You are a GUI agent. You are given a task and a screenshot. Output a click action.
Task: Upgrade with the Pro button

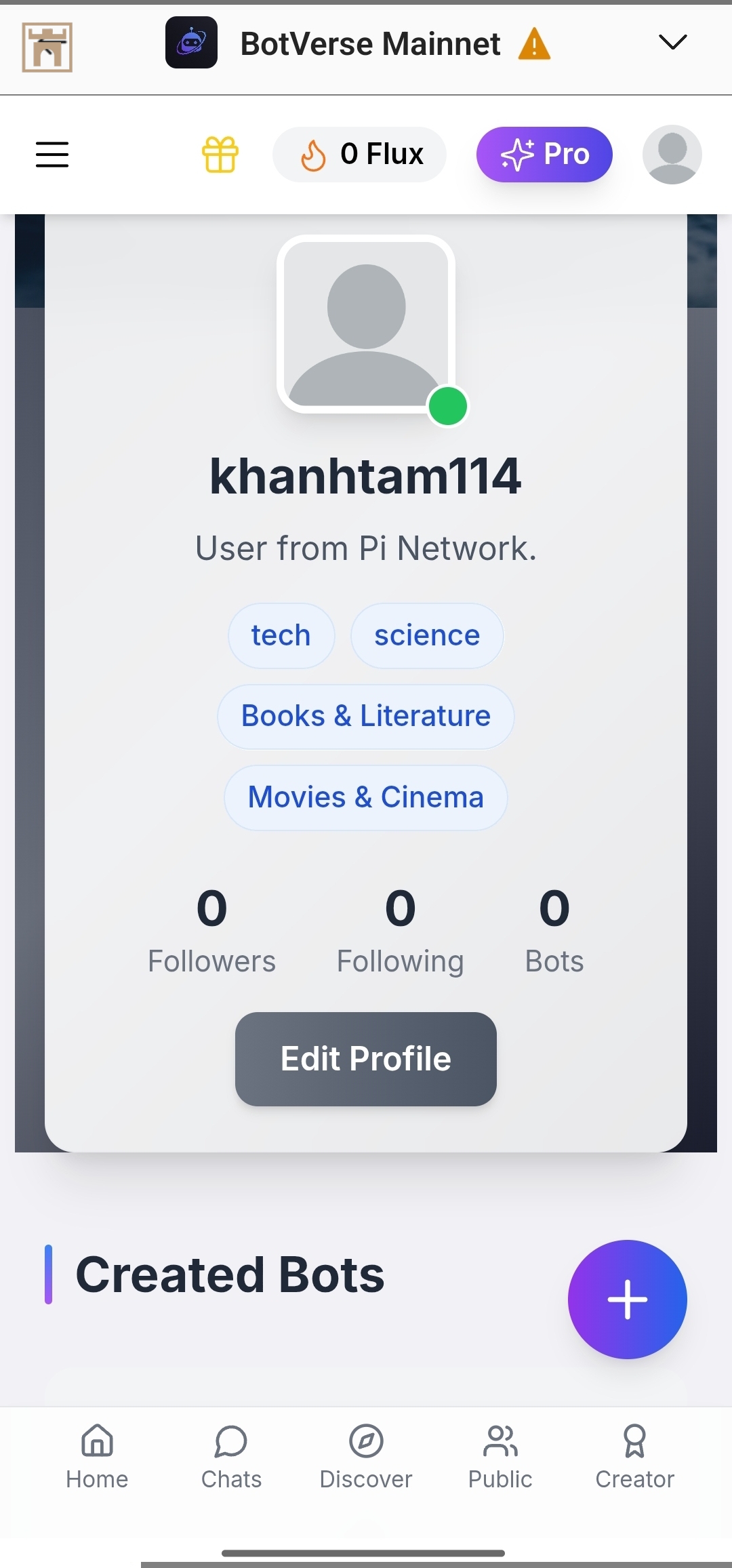tap(544, 155)
